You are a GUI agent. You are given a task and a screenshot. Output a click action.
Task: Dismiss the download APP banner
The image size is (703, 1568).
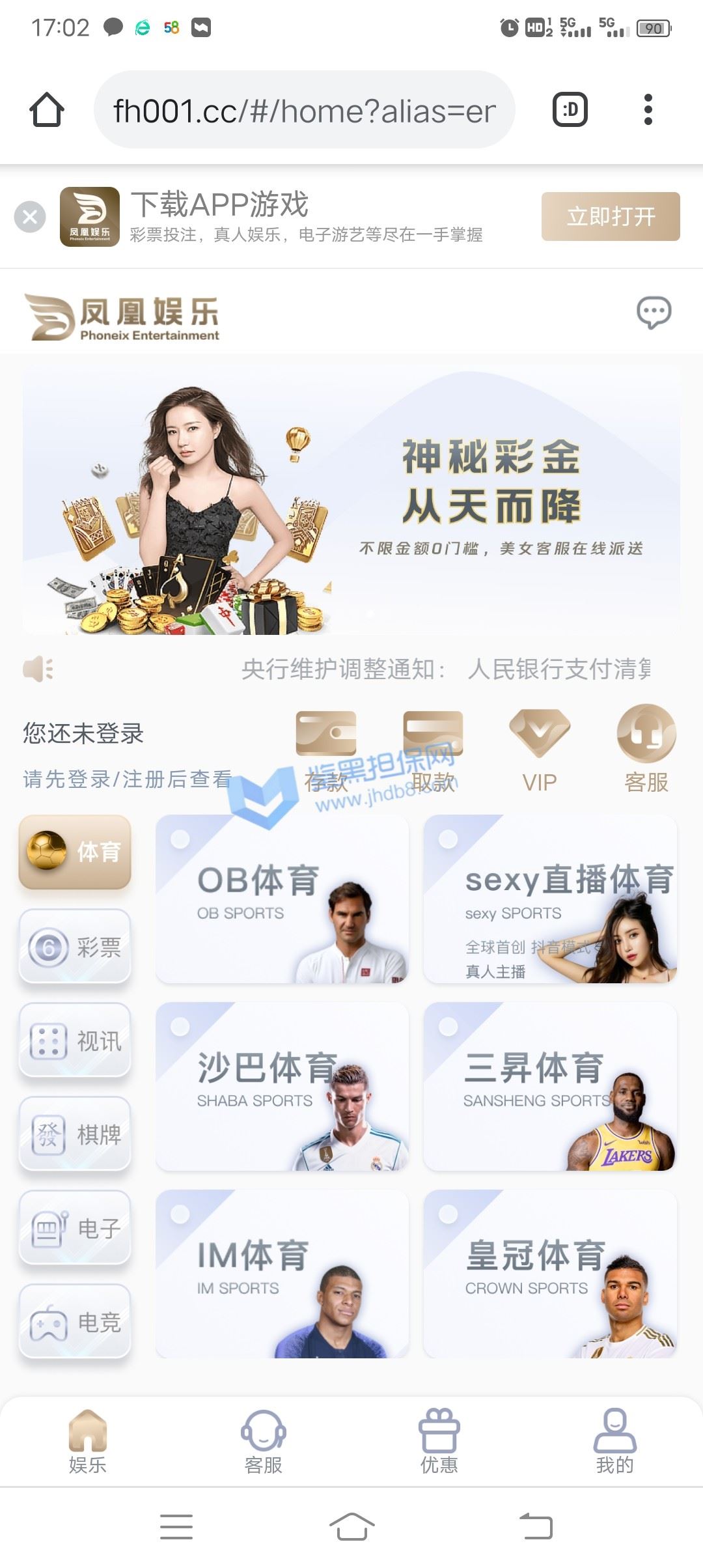click(30, 217)
